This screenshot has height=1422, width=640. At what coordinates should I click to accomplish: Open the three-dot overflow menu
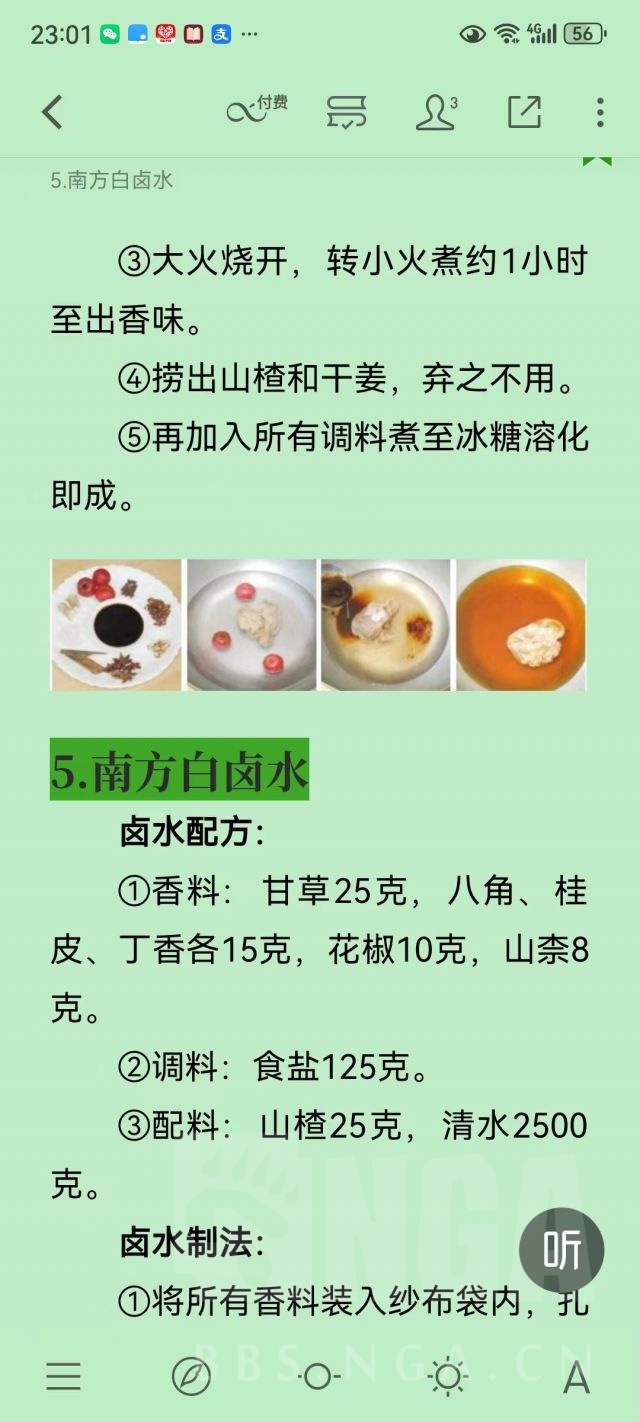600,112
